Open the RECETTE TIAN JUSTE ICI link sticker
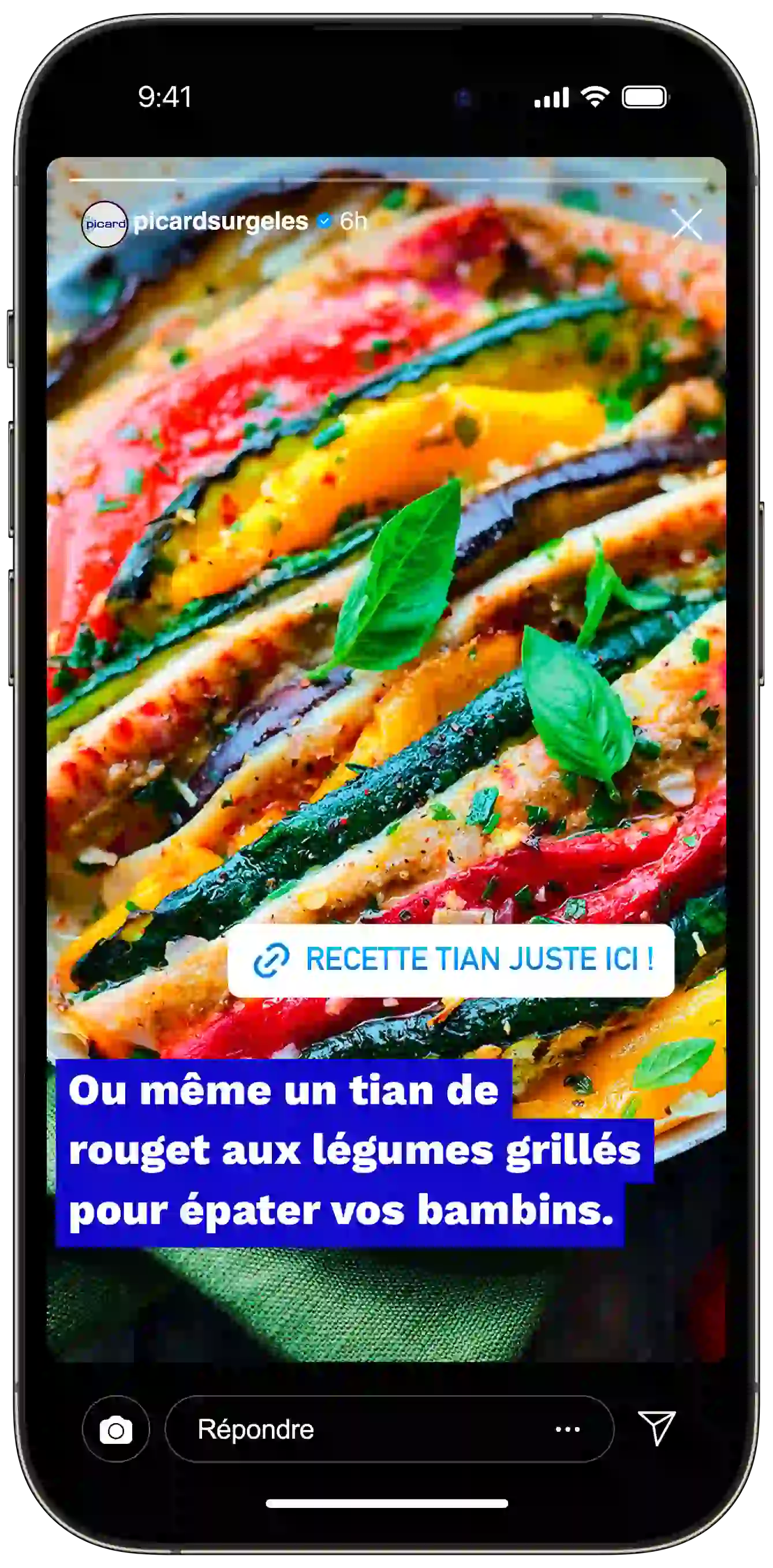 pos(451,960)
